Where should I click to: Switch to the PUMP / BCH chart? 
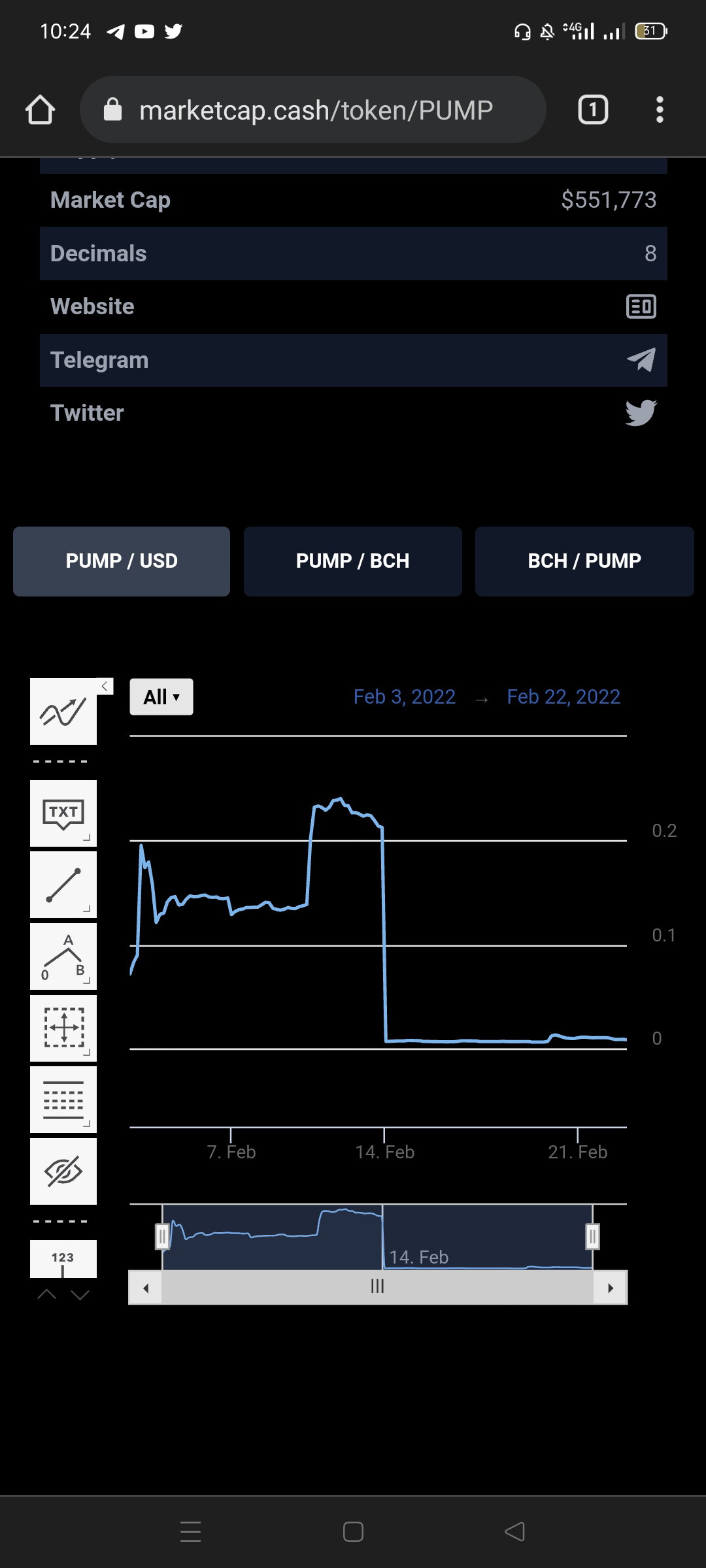[353, 561]
